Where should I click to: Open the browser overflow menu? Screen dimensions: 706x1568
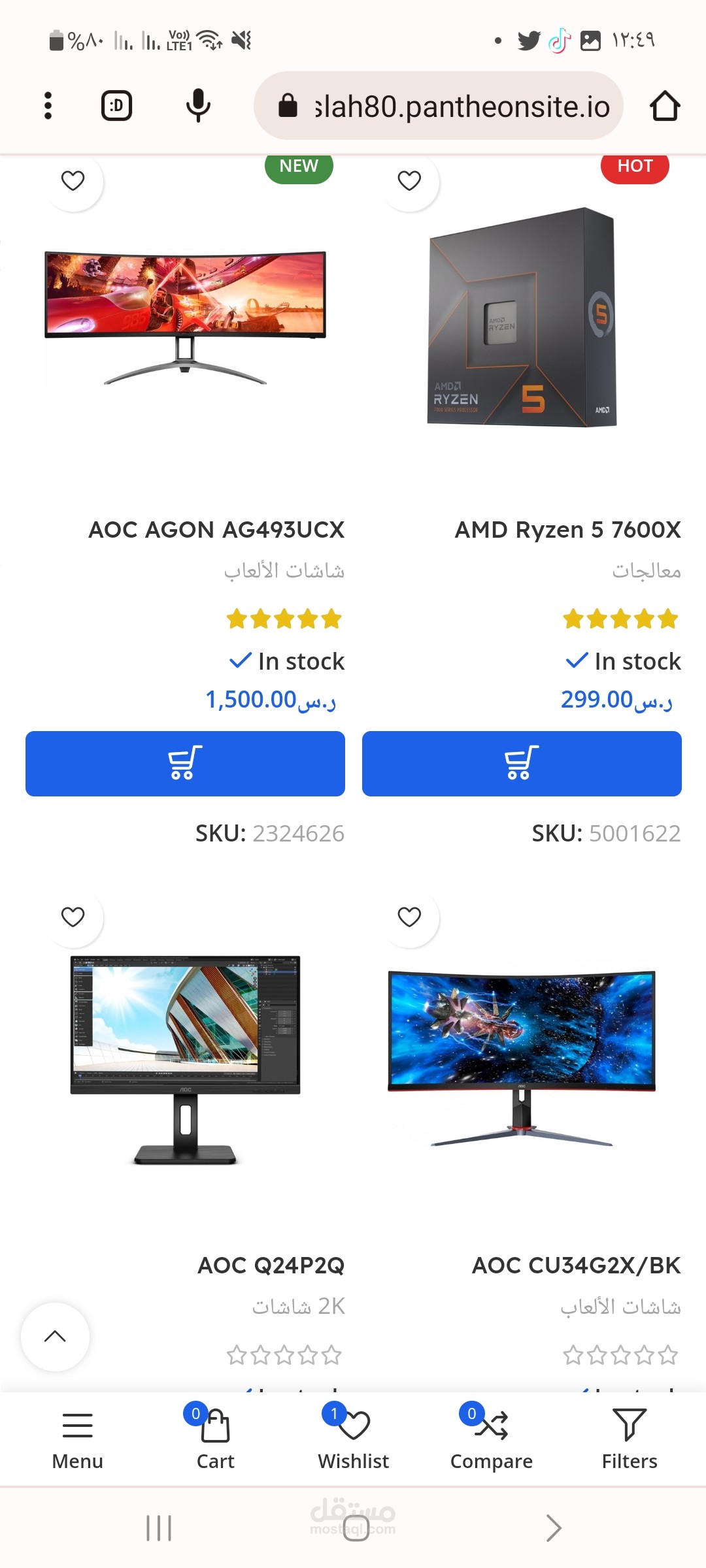click(48, 106)
